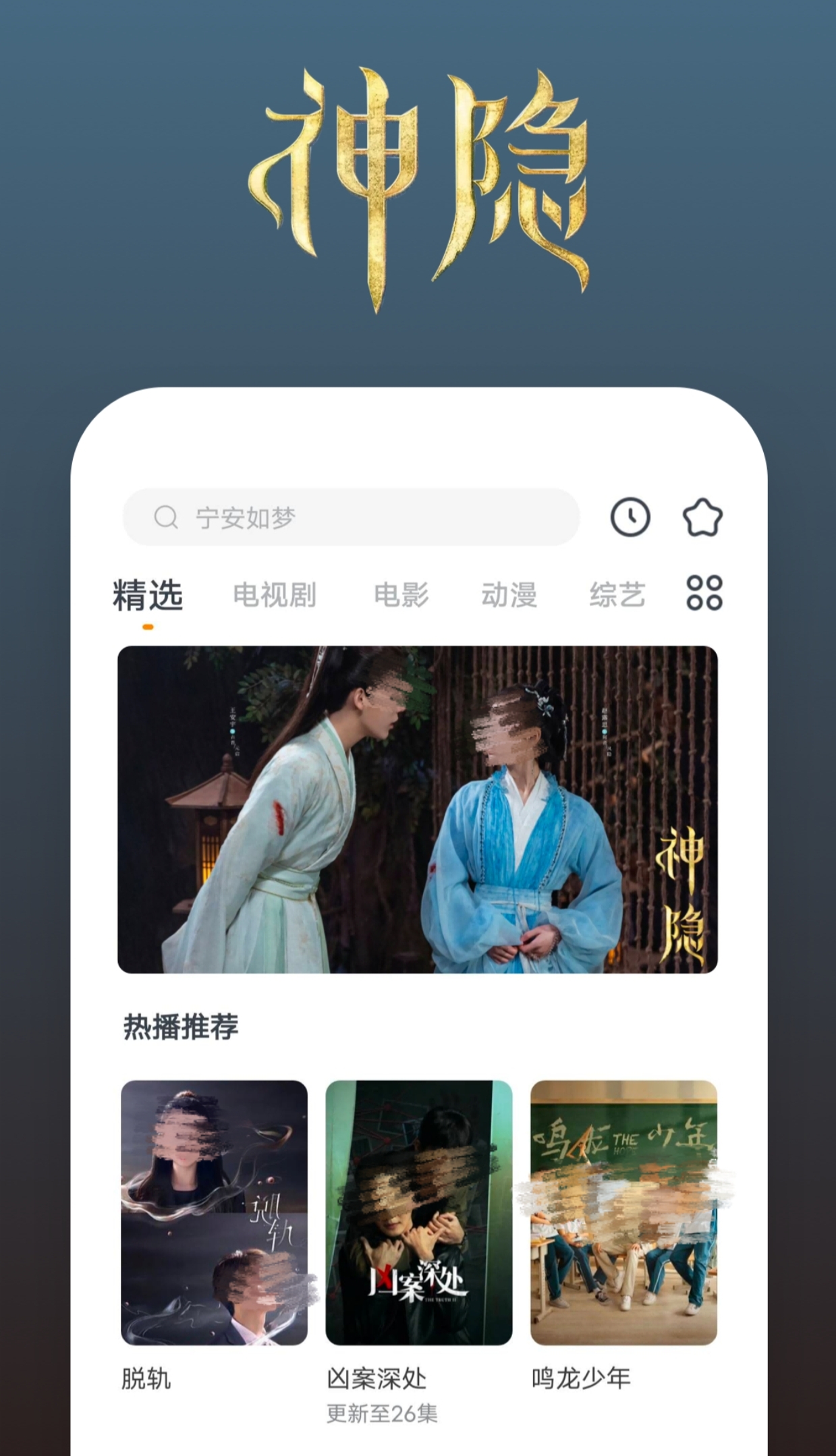Image resolution: width=836 pixels, height=1456 pixels.
Task: Select the 精选 tab
Action: click(148, 595)
